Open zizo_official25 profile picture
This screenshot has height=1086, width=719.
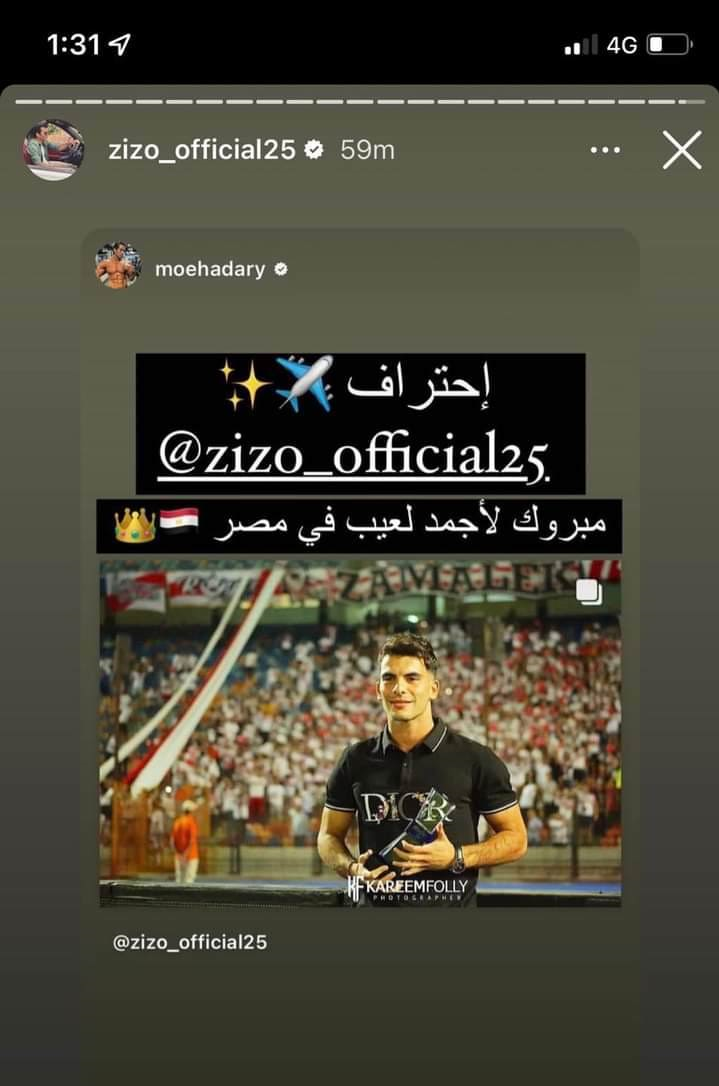(x=53, y=150)
